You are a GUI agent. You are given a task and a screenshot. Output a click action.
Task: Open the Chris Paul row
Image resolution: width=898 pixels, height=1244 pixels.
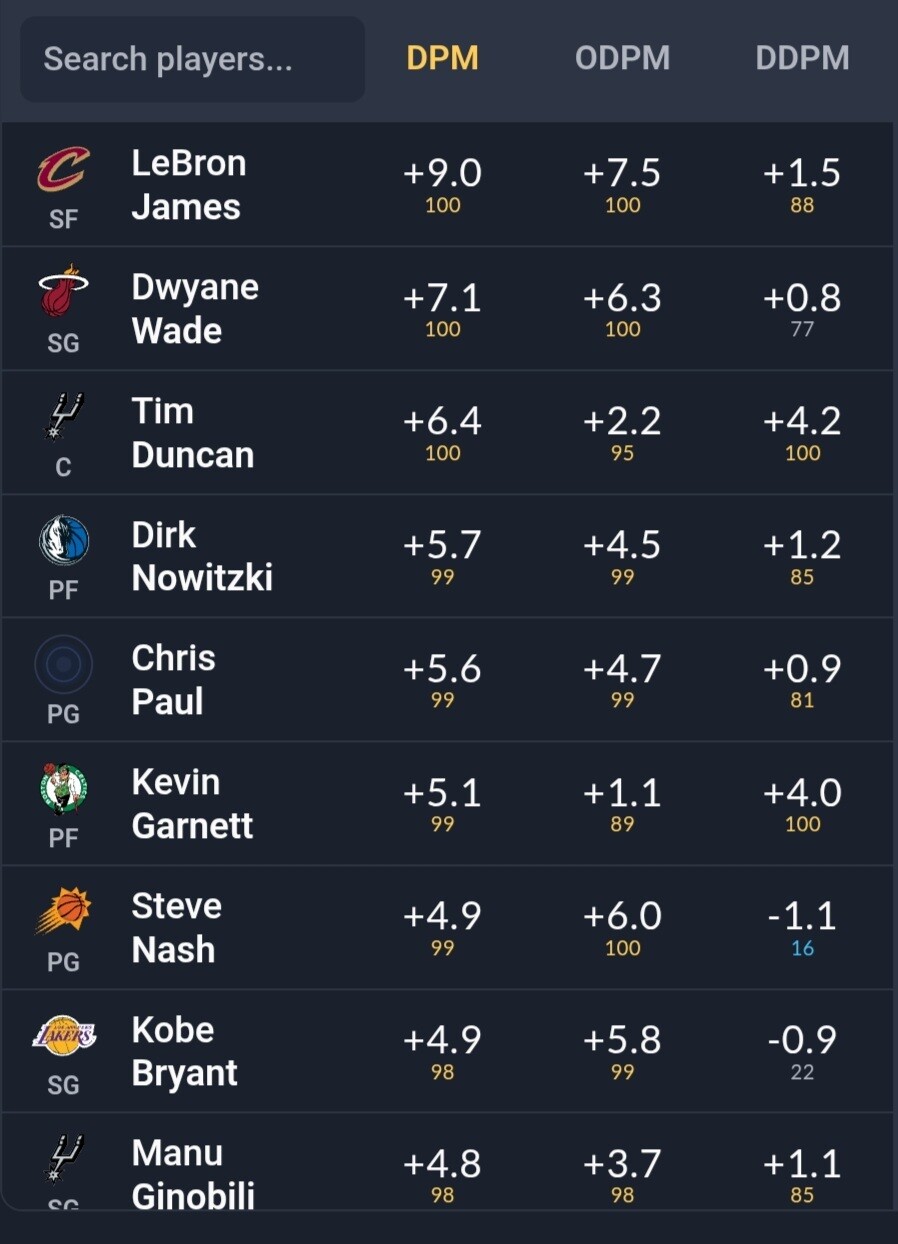(447, 680)
